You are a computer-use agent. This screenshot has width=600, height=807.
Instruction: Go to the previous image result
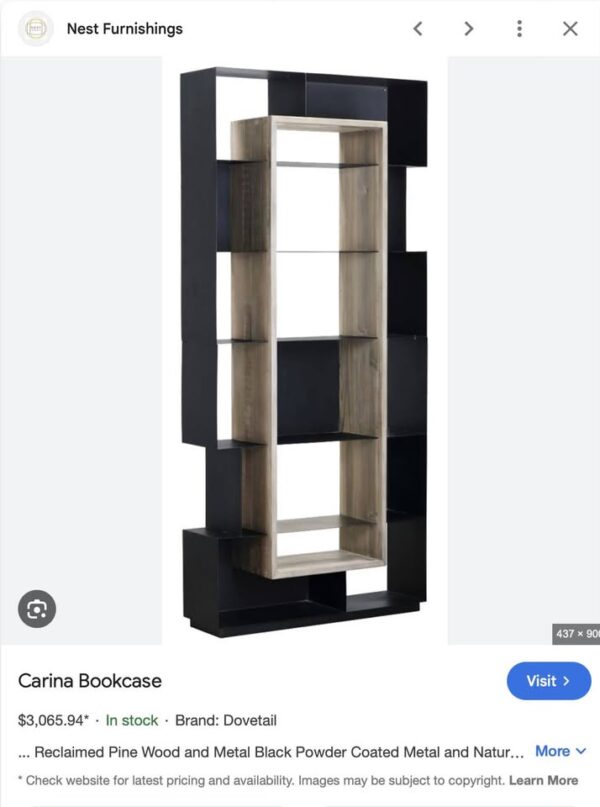419,28
